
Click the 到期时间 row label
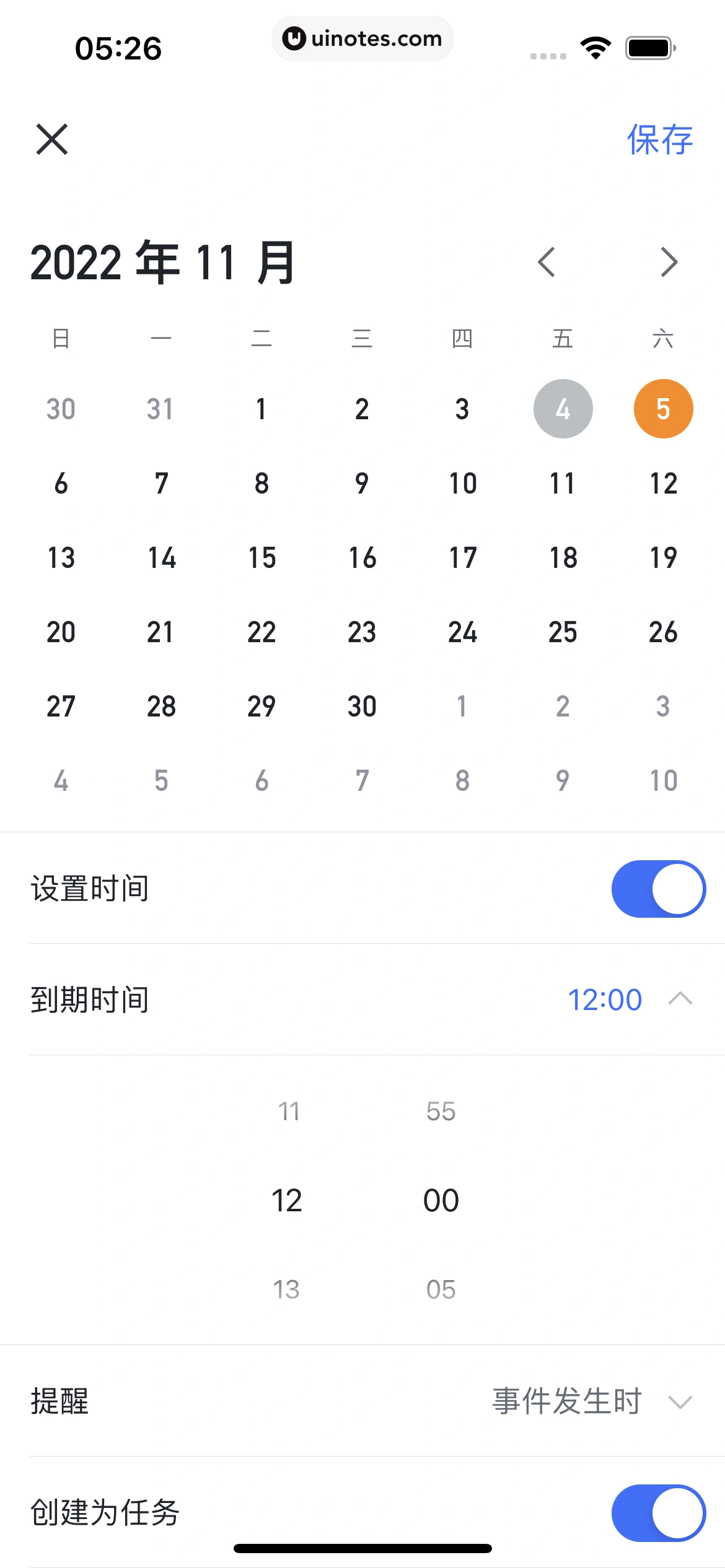pyautogui.click(x=90, y=999)
